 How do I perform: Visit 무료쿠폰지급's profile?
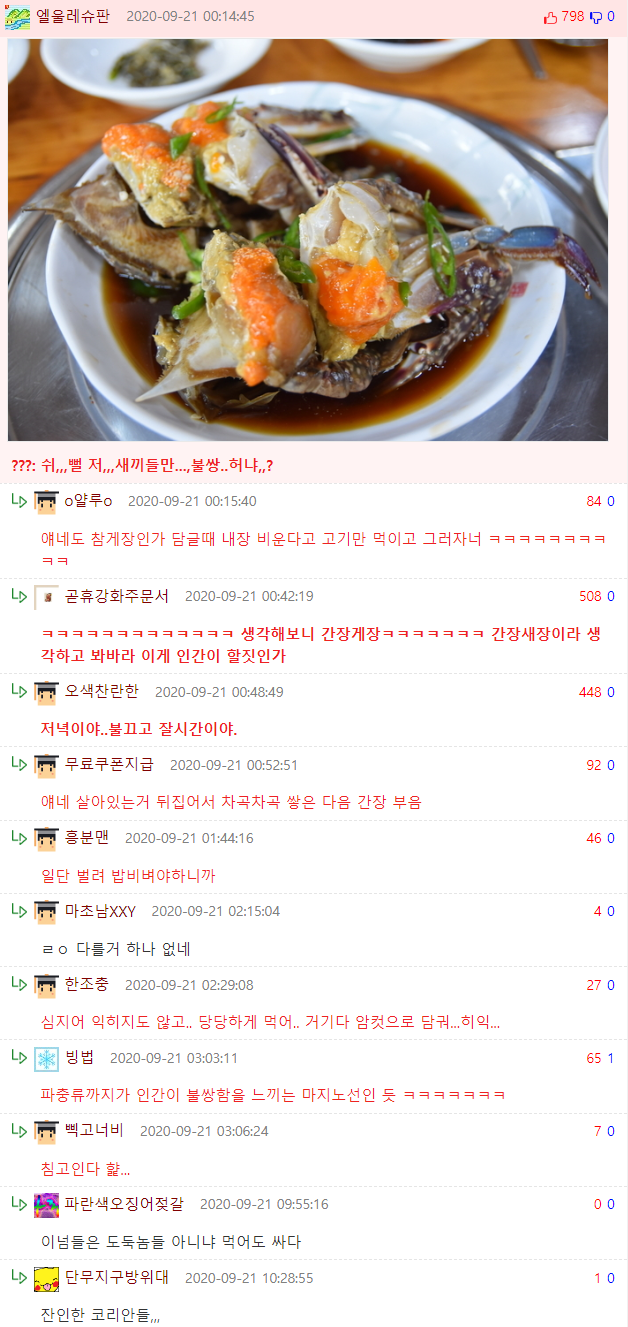click(110, 765)
